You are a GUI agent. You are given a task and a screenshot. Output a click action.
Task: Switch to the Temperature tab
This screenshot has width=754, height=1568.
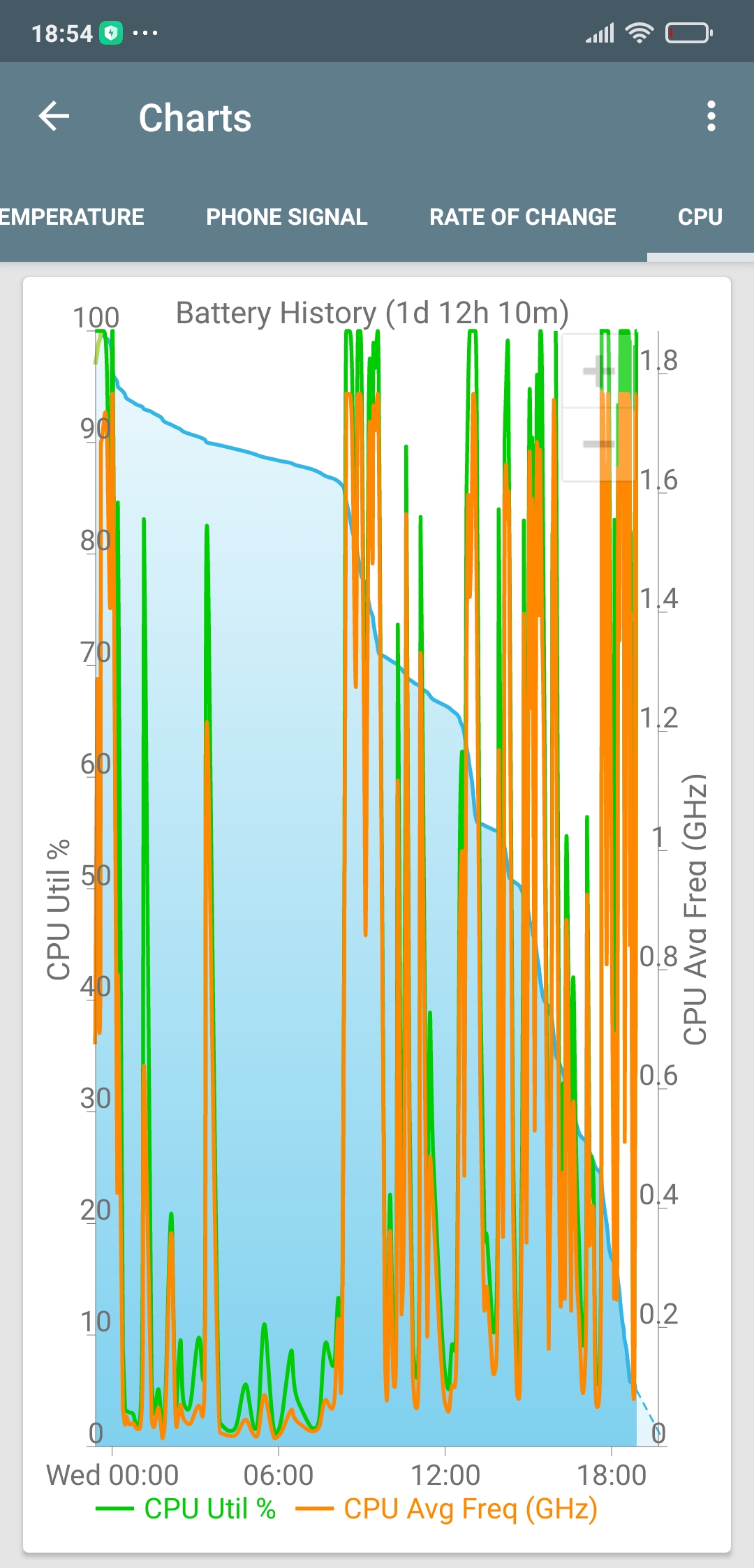(x=71, y=217)
